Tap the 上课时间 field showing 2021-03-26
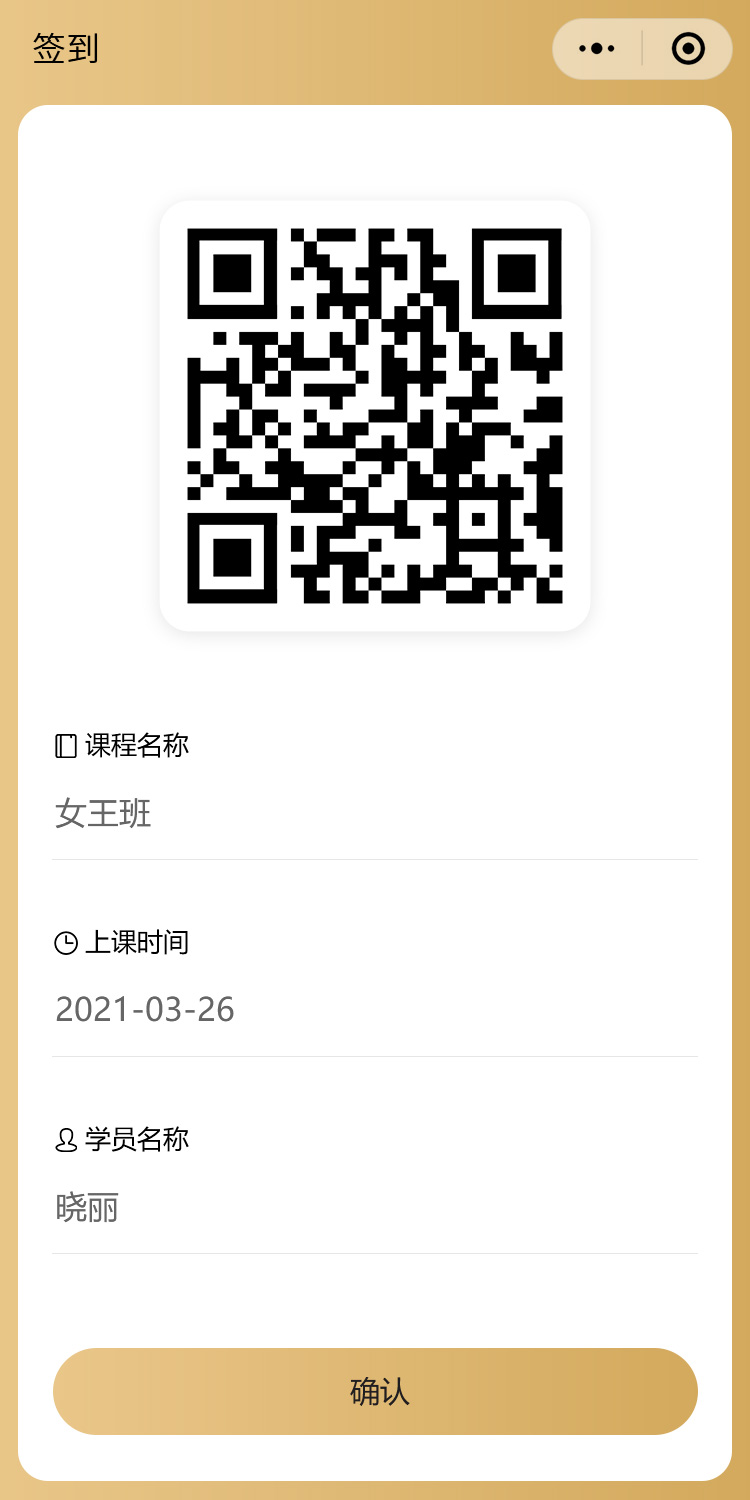Viewport: 750px width, 1500px height. (375, 1010)
